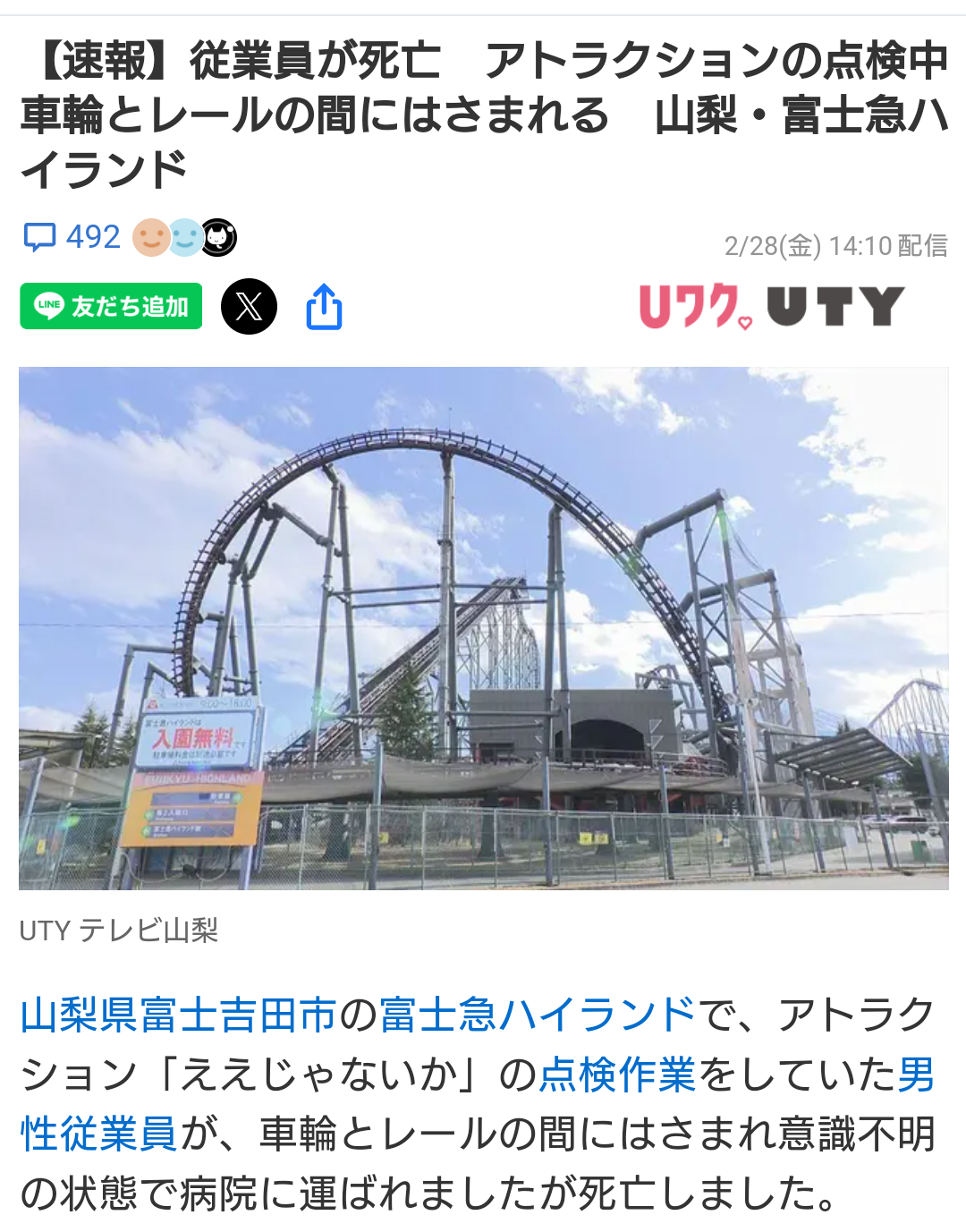Open the share sheet icon

(324, 307)
